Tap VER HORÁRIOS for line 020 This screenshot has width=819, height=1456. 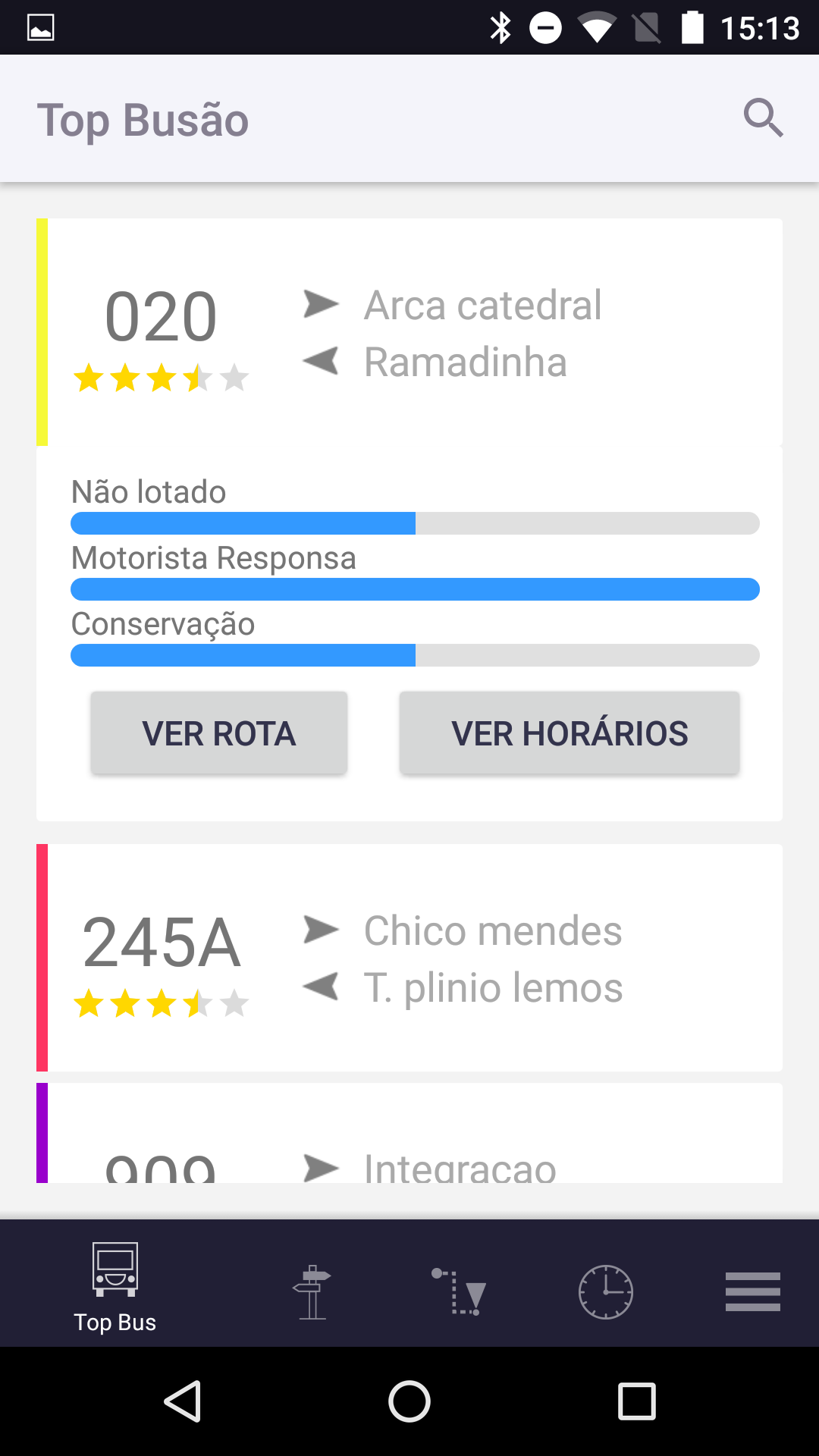pyautogui.click(x=570, y=733)
